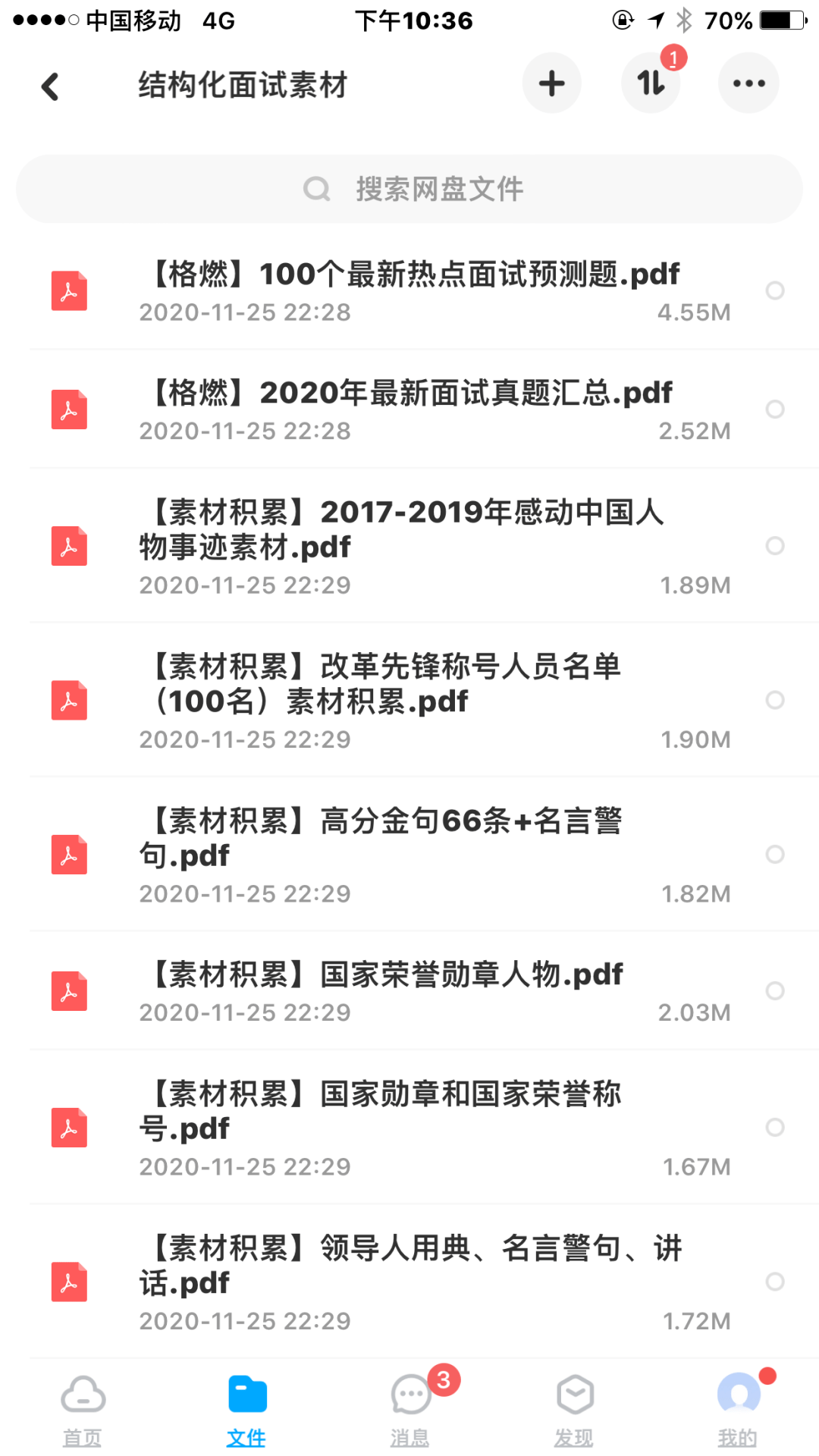This screenshot has width=819, height=1456.
Task: Go back from 结构化面试素材 folder
Action: [x=50, y=86]
